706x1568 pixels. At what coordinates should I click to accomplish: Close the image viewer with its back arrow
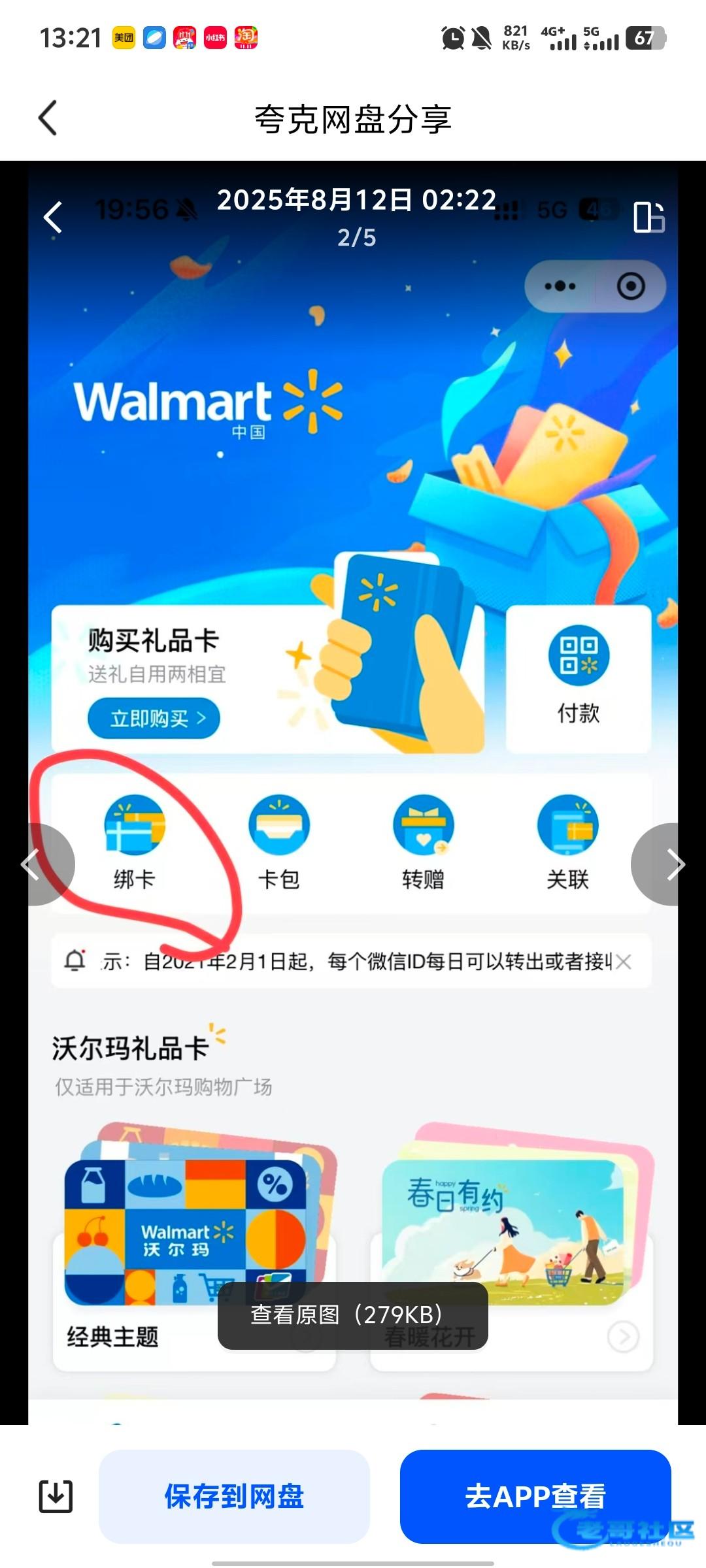coord(53,218)
